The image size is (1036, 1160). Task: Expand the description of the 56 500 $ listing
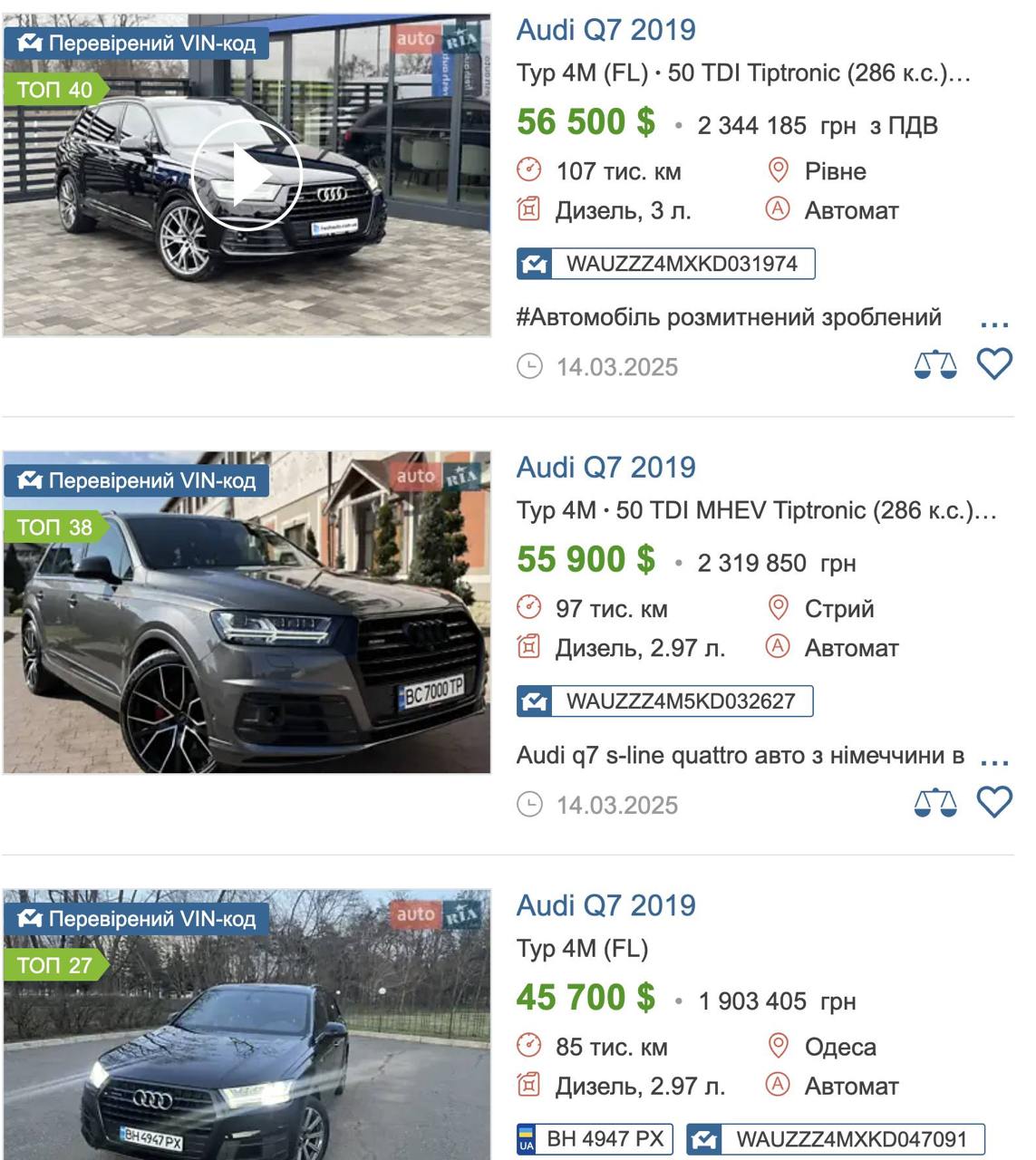tap(994, 321)
